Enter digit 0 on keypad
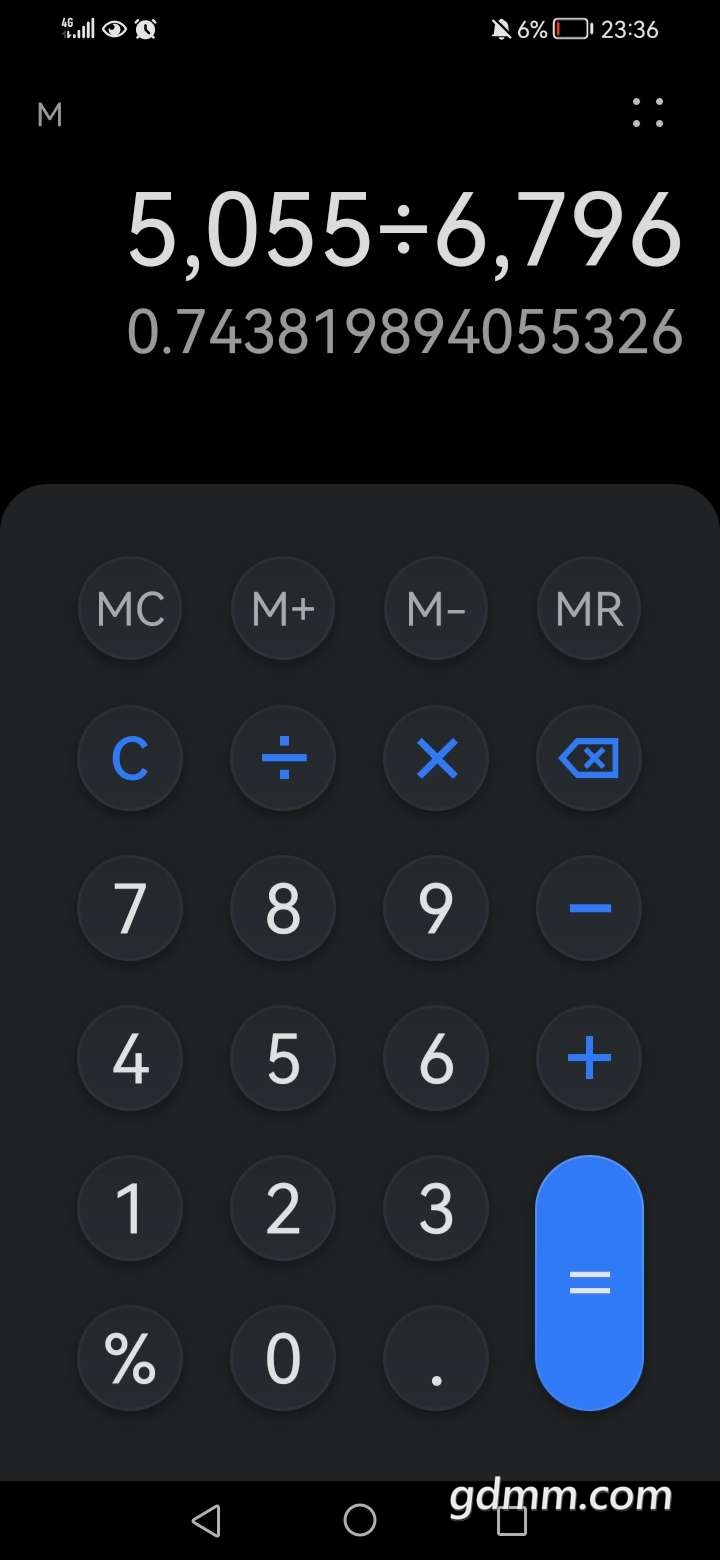The image size is (720, 1560). 283,1358
